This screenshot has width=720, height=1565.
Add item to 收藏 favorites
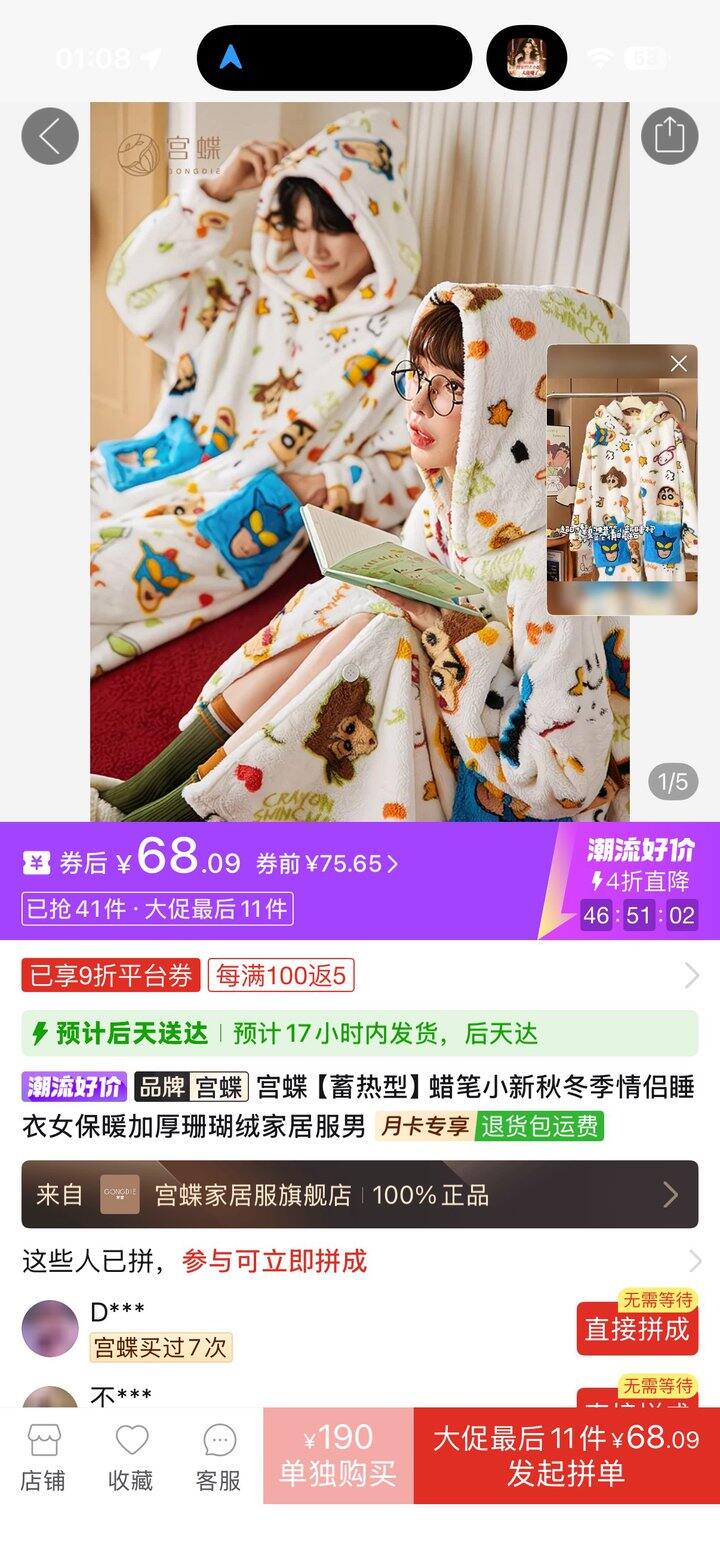pyautogui.click(x=131, y=1457)
